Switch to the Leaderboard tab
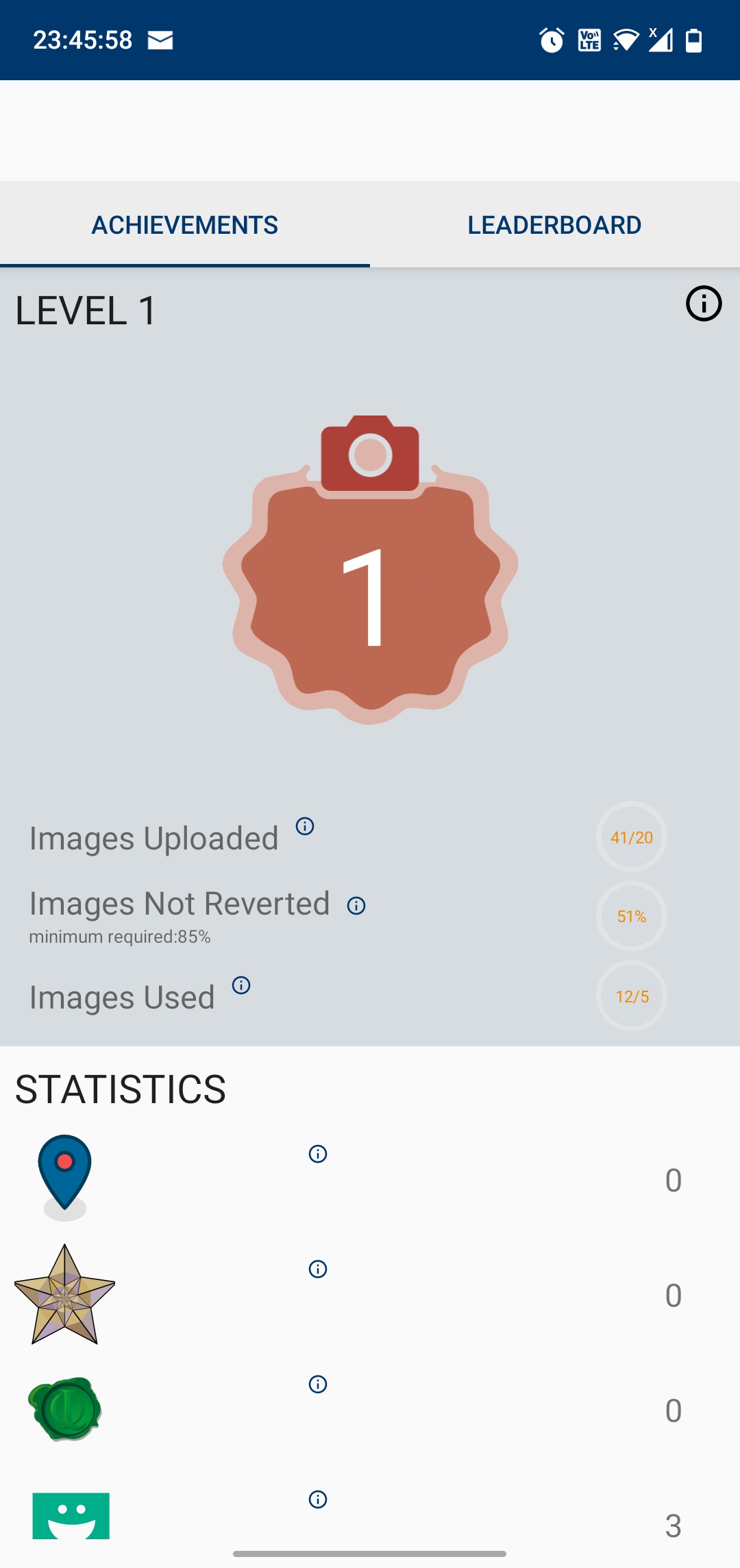This screenshot has height=1568, width=740. 553,224
